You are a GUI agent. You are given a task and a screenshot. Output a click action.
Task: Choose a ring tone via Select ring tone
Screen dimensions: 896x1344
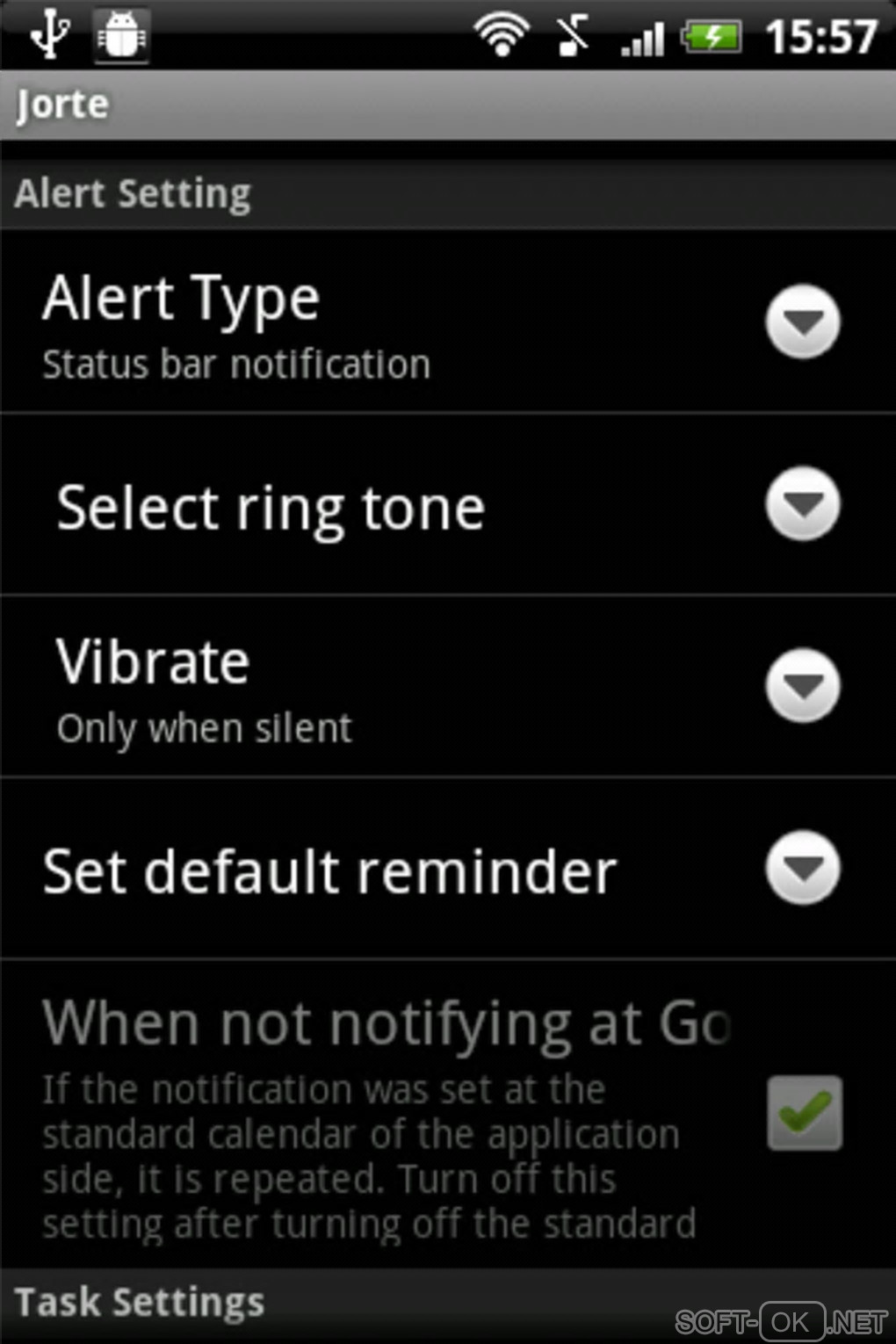click(x=802, y=504)
